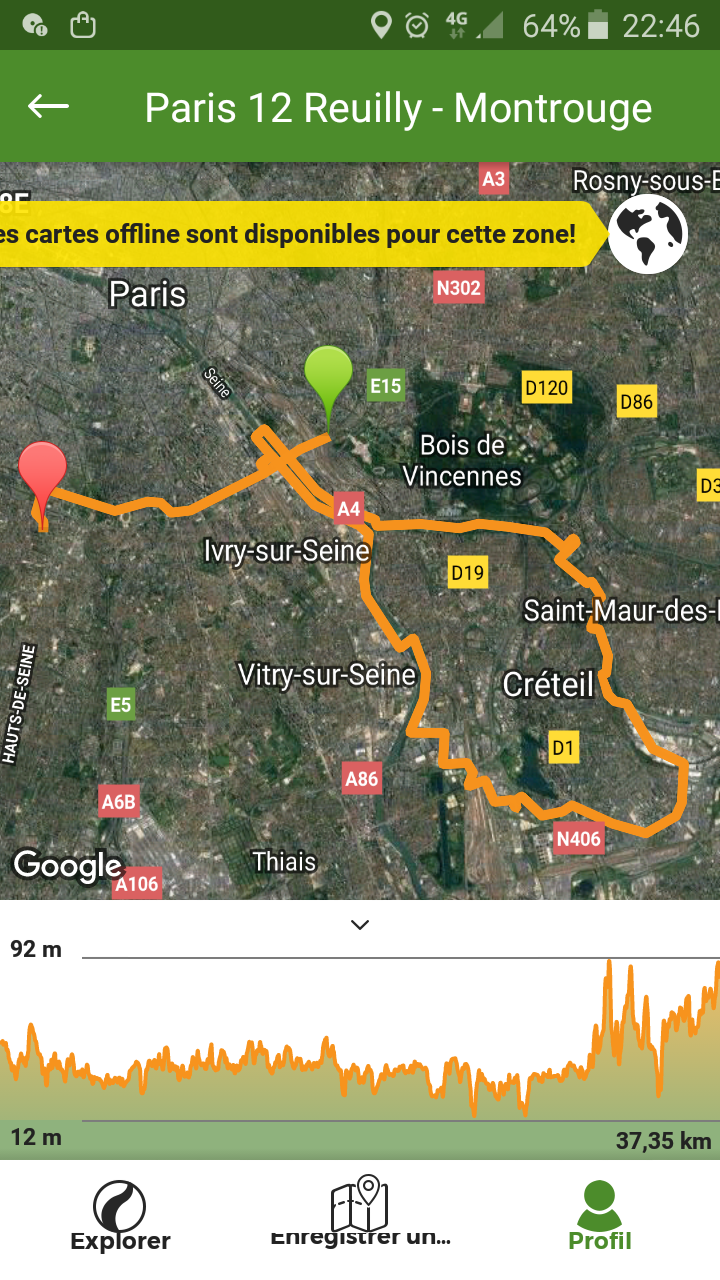The height and width of the screenshot is (1280, 720).
Task: Tap the offline maps available banner
Action: [x=299, y=234]
